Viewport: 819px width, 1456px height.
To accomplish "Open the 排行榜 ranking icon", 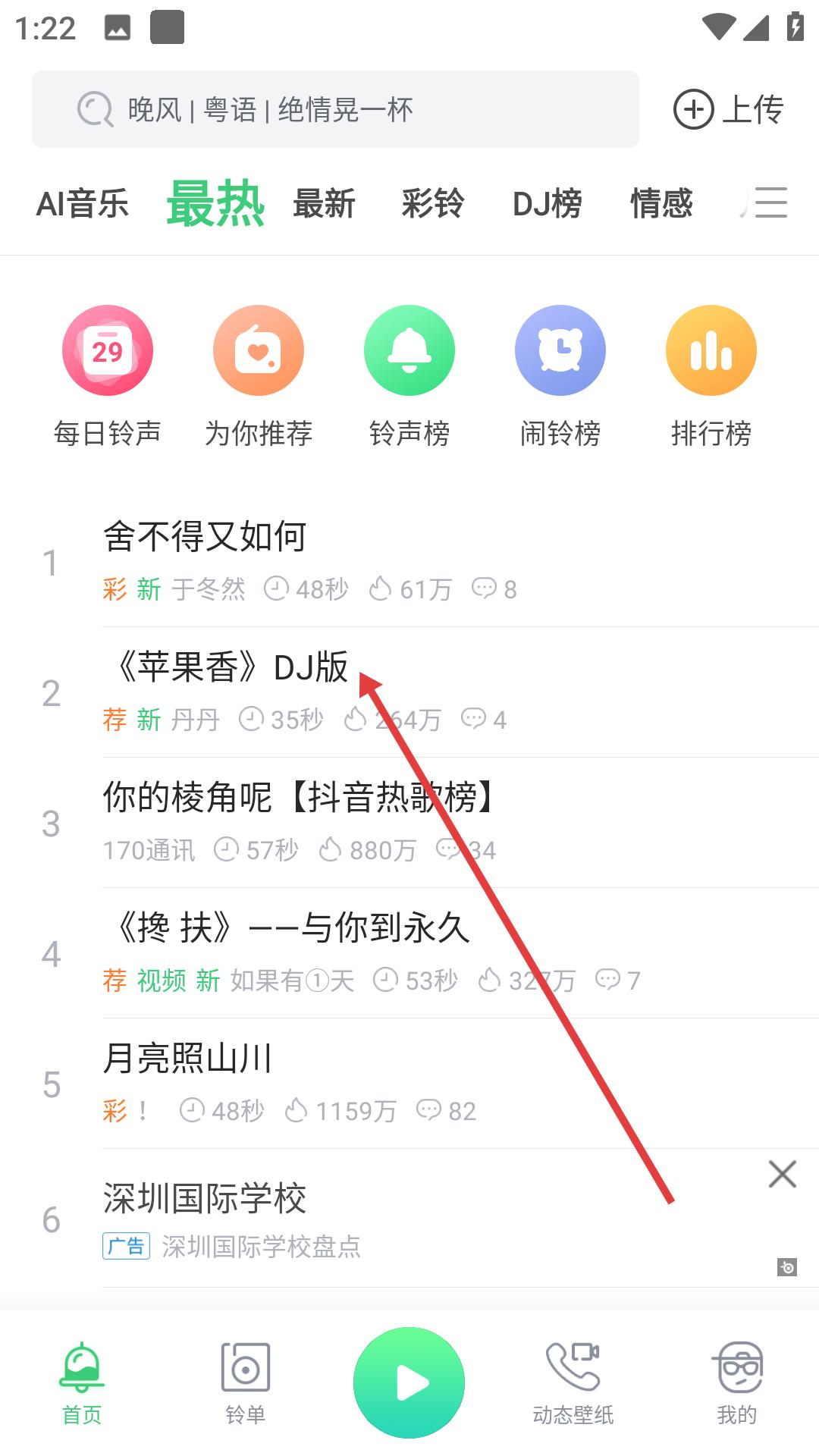I will 711,350.
